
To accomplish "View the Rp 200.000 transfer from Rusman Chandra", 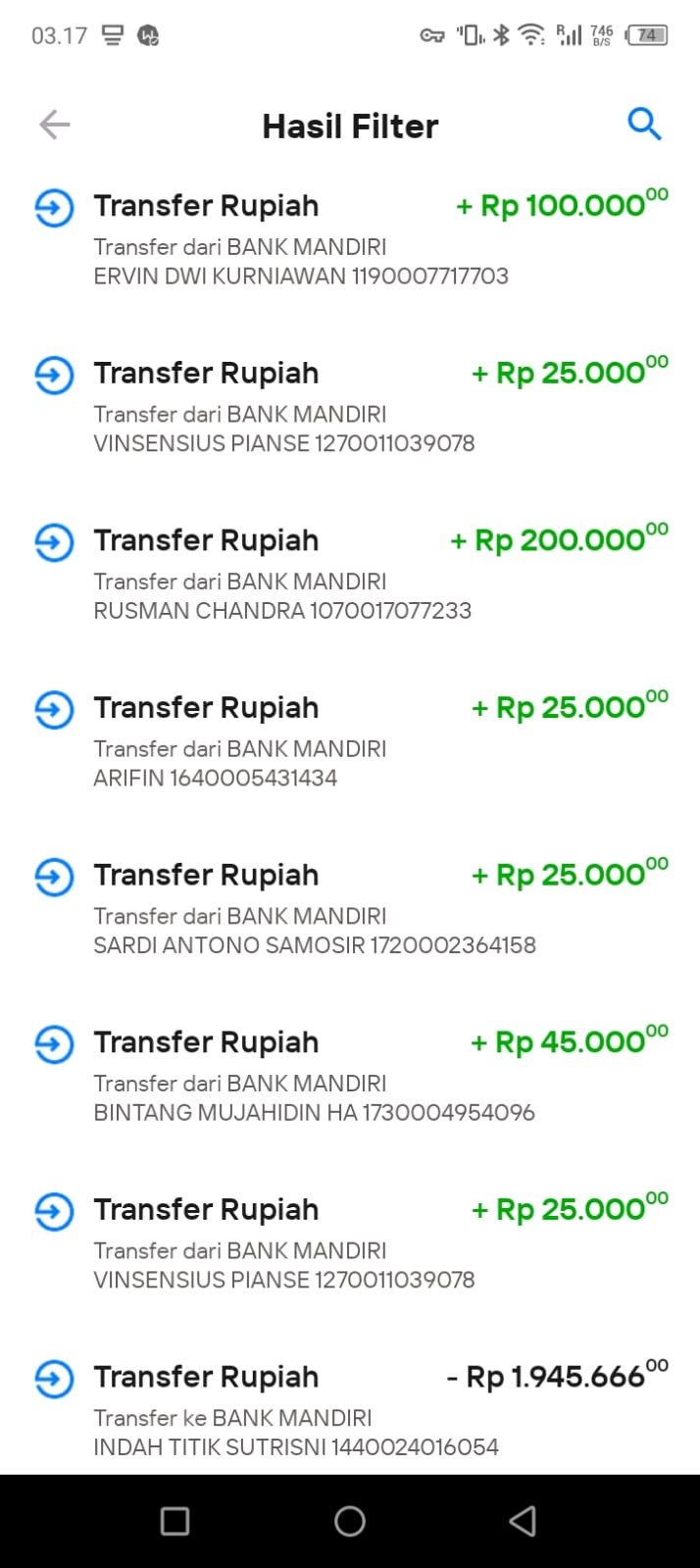I will 350,574.
